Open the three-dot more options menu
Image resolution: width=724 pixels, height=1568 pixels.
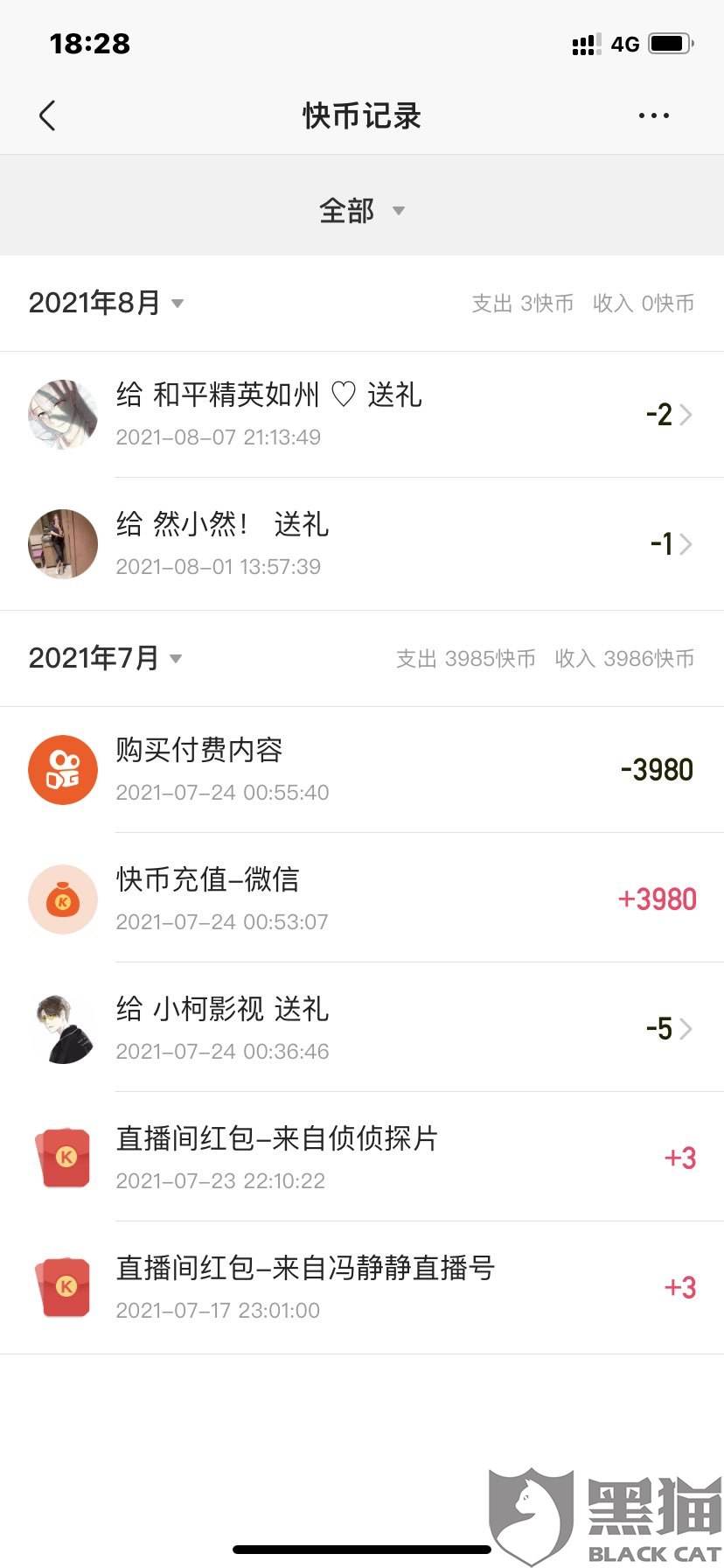tap(654, 115)
